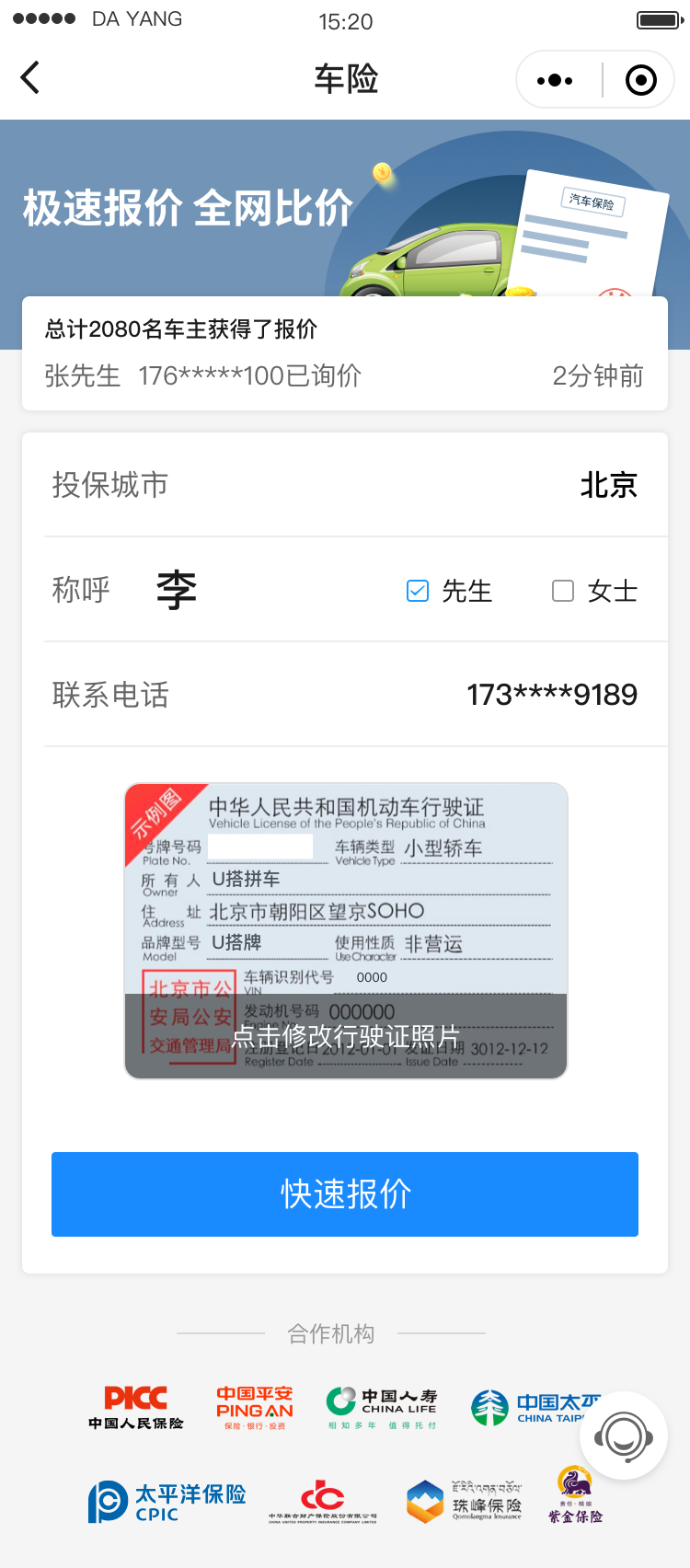The image size is (690, 1568).
Task: Edit the 称呼 surname field showing 李
Action: pyautogui.click(x=177, y=590)
